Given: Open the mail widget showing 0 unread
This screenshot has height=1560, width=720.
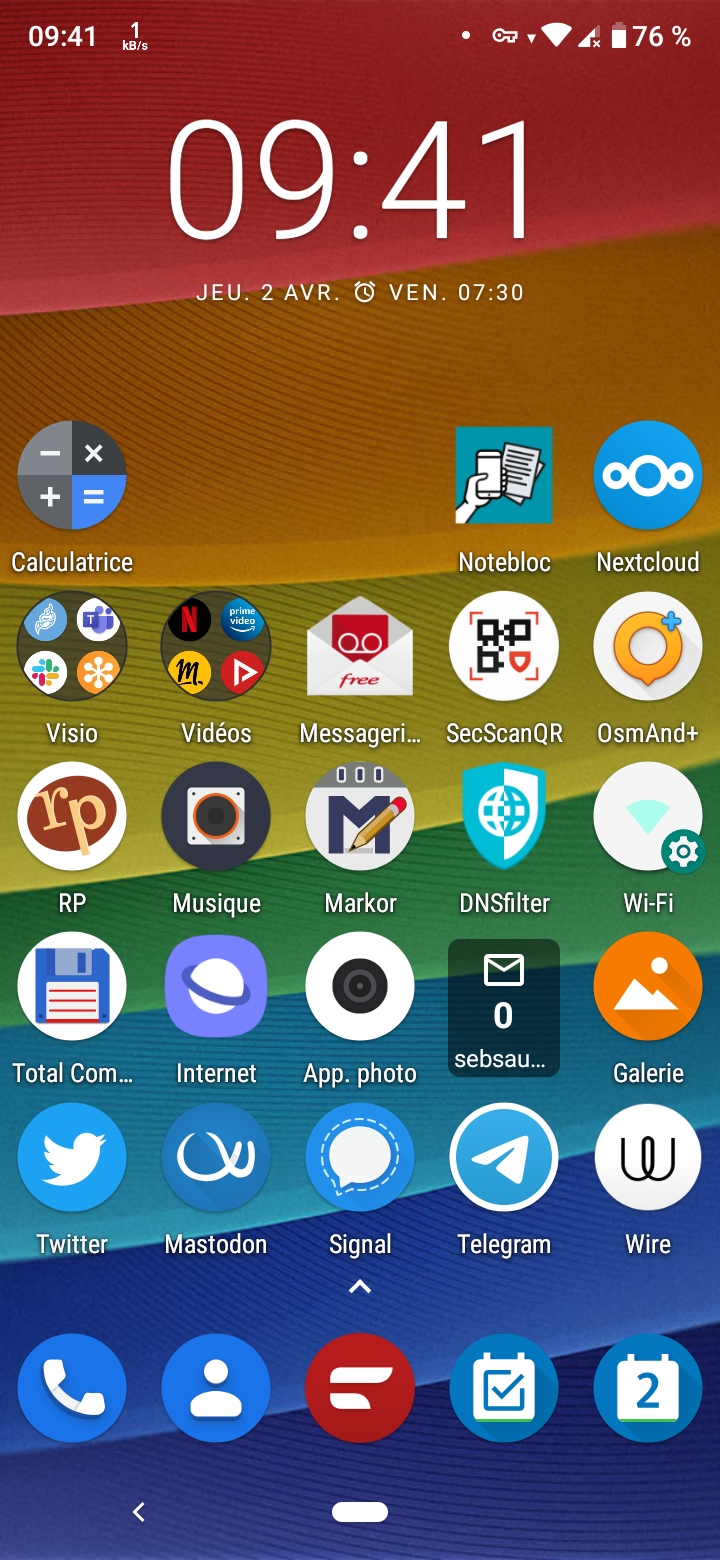Looking at the screenshot, I should click(504, 1007).
